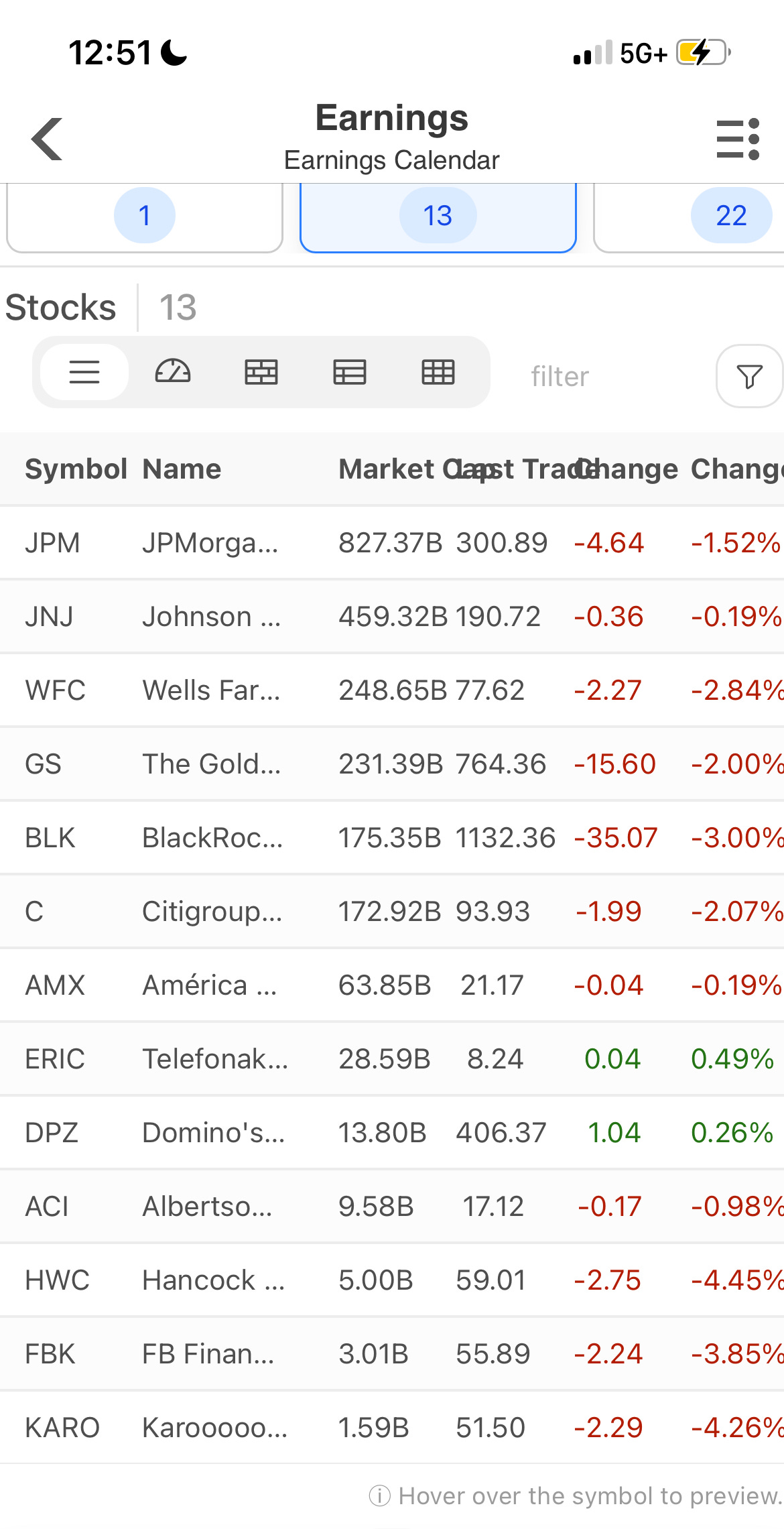Switch to the plain list view
The image size is (784, 1529).
pyautogui.click(x=84, y=372)
